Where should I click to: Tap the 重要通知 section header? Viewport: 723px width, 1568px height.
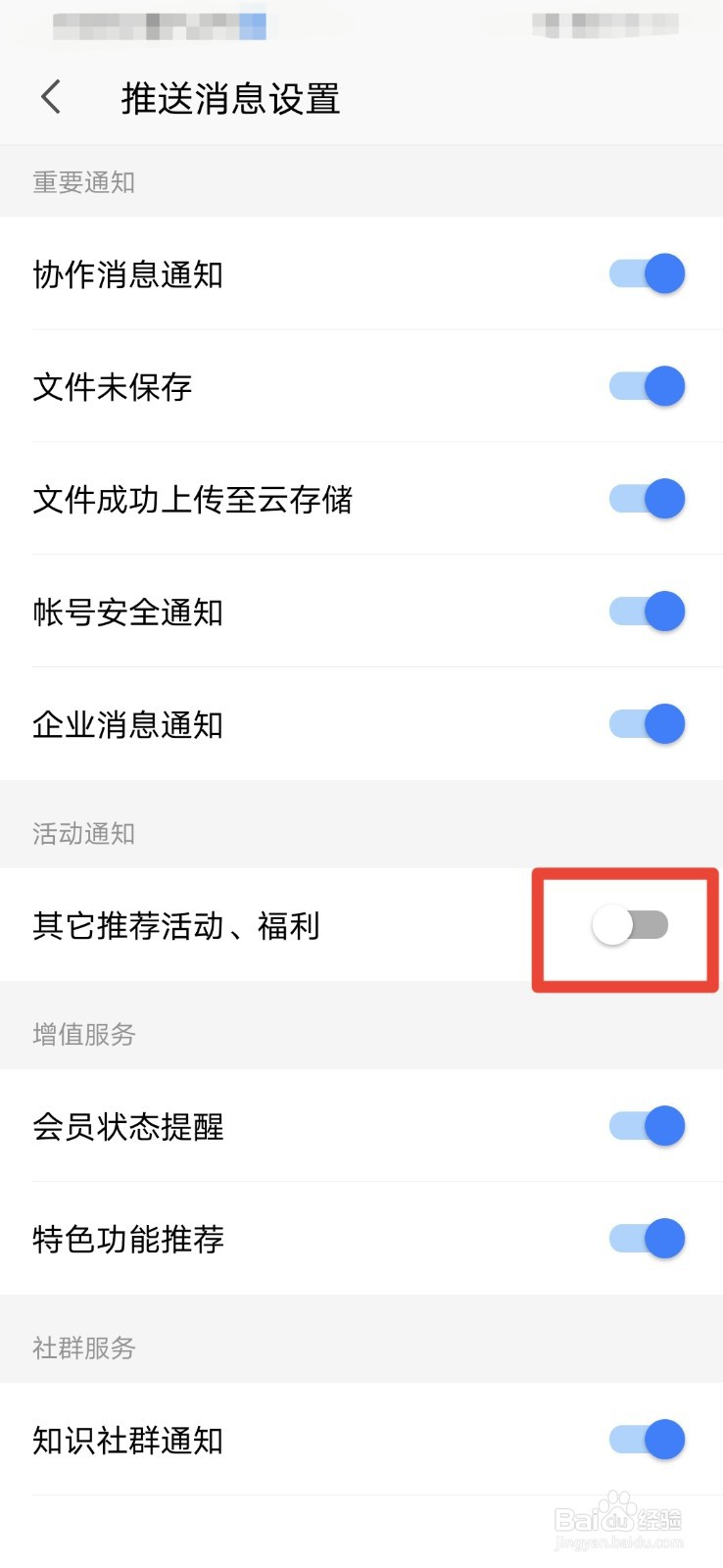83,182
